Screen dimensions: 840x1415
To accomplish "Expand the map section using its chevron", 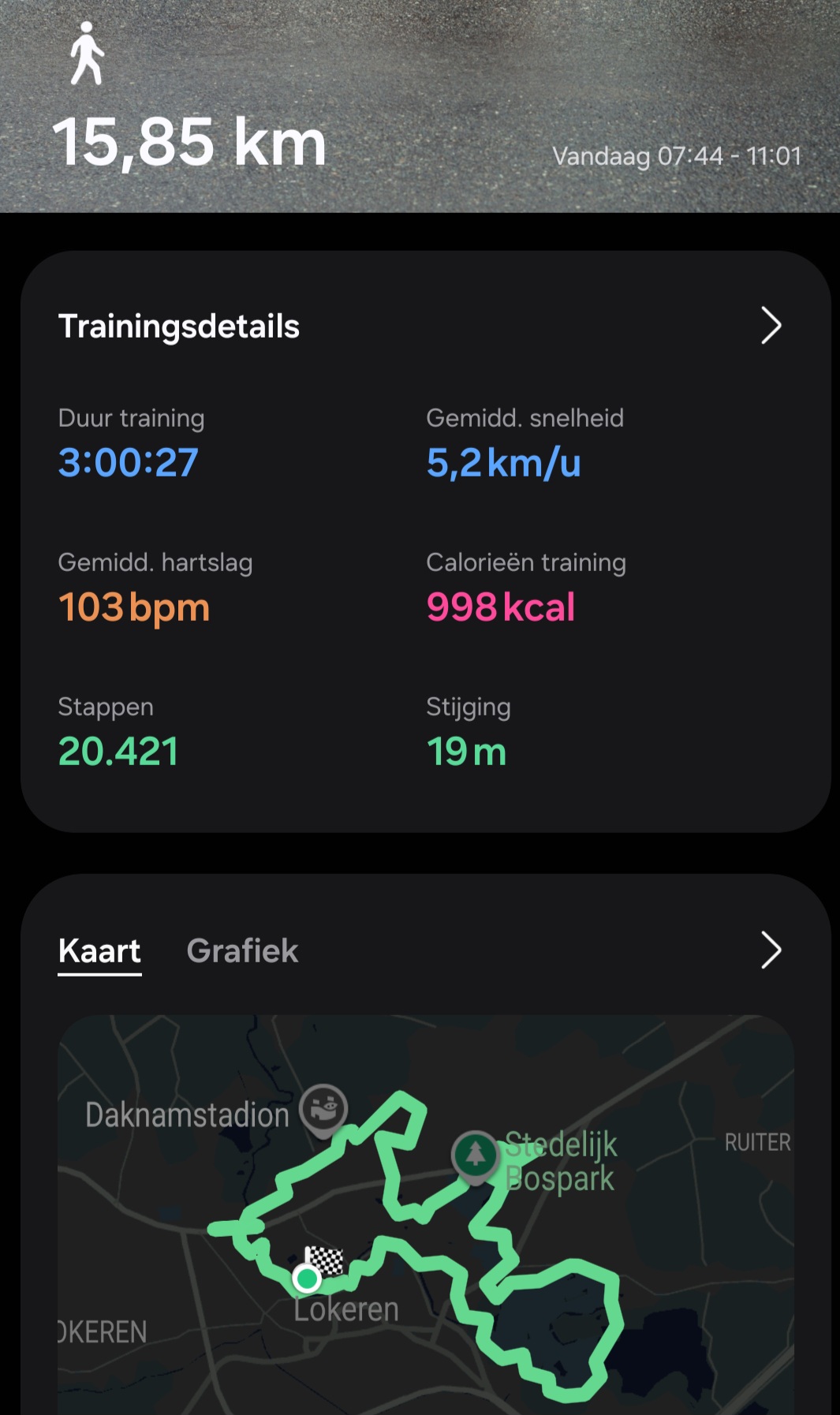I will 771,950.
